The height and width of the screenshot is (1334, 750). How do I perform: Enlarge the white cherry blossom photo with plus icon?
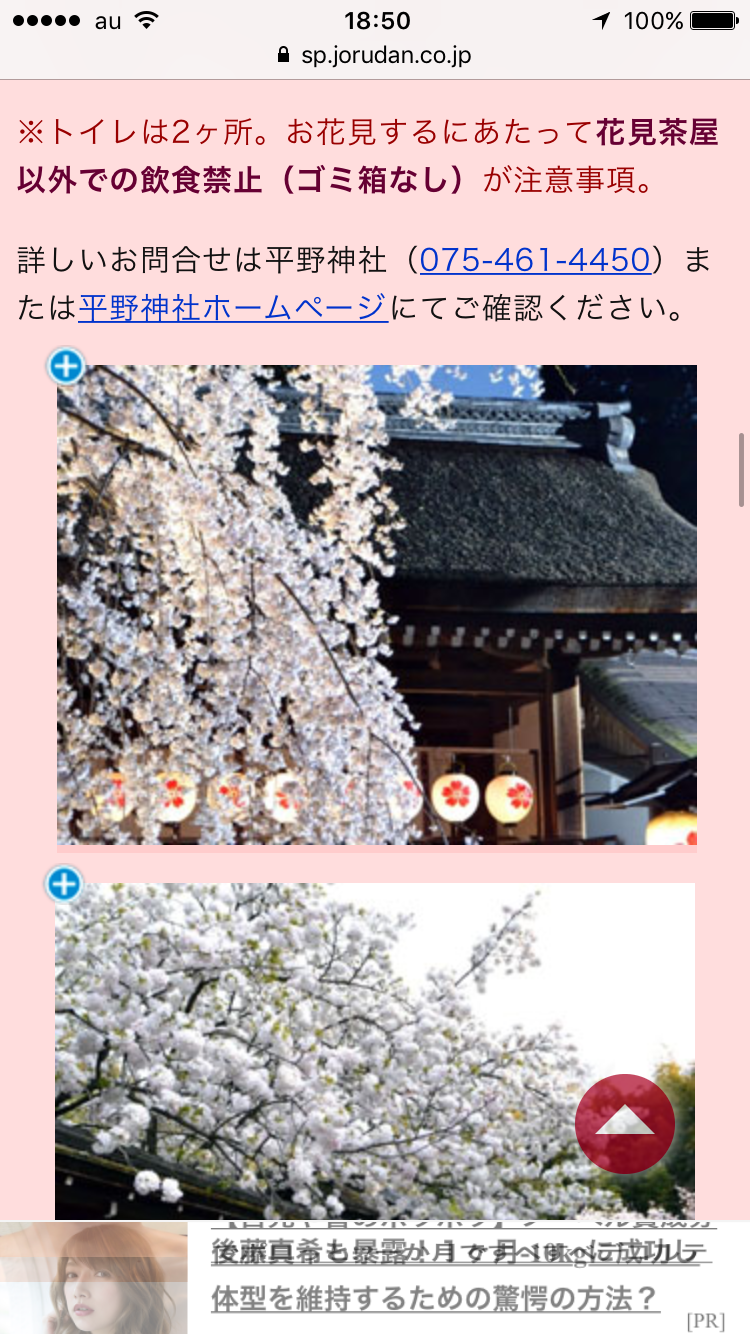[x=64, y=884]
